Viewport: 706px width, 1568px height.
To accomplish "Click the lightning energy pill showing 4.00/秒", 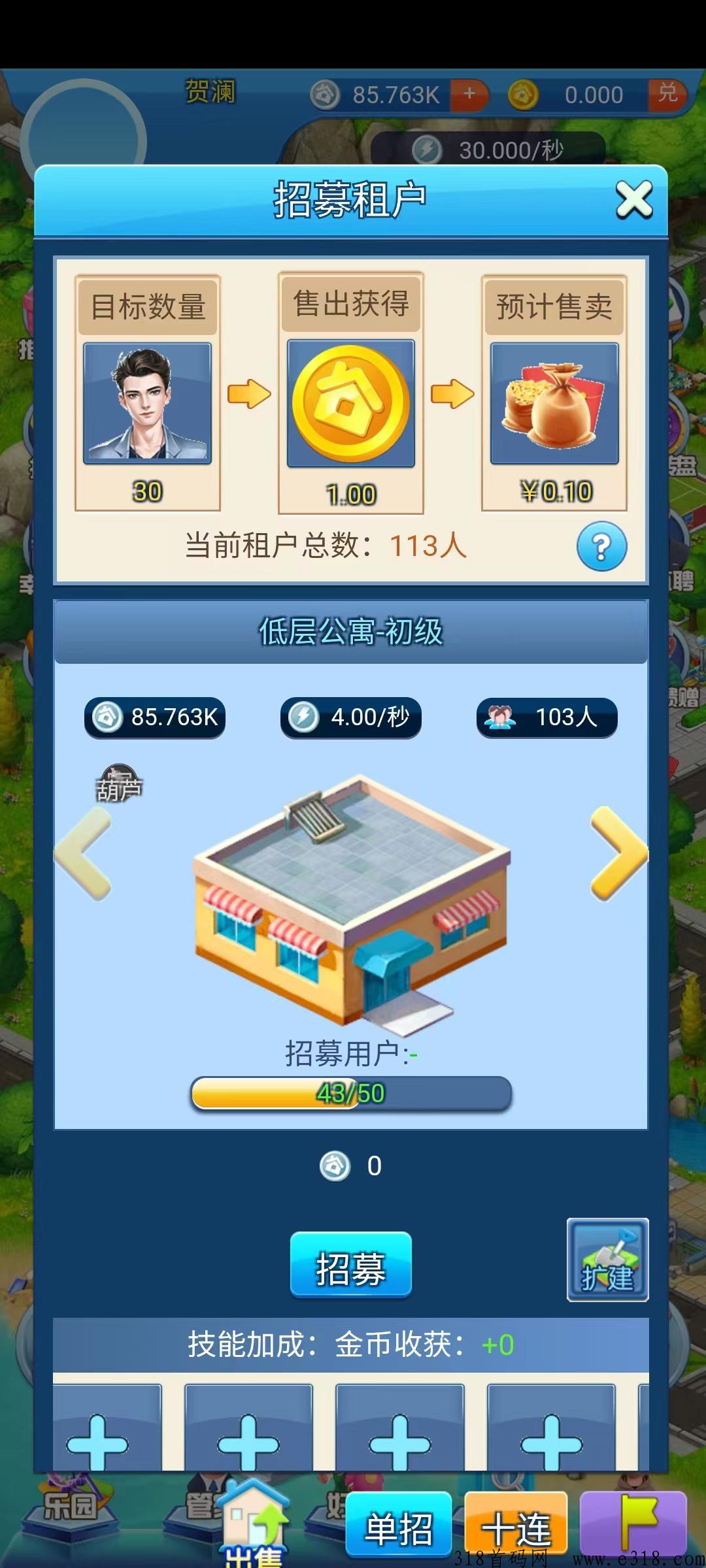I will (x=350, y=717).
